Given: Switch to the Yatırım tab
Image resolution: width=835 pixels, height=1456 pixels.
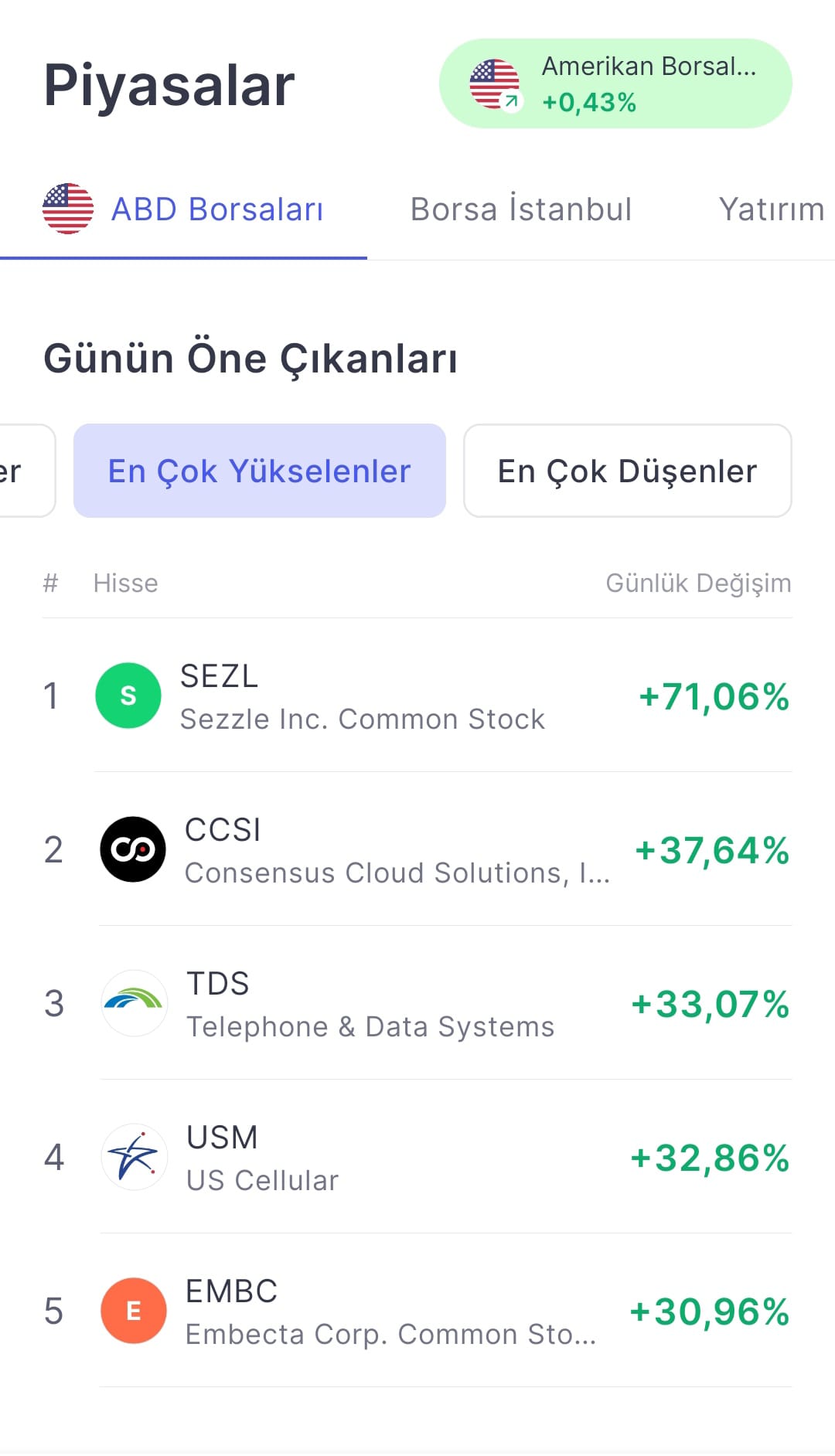Looking at the screenshot, I should pos(770,207).
